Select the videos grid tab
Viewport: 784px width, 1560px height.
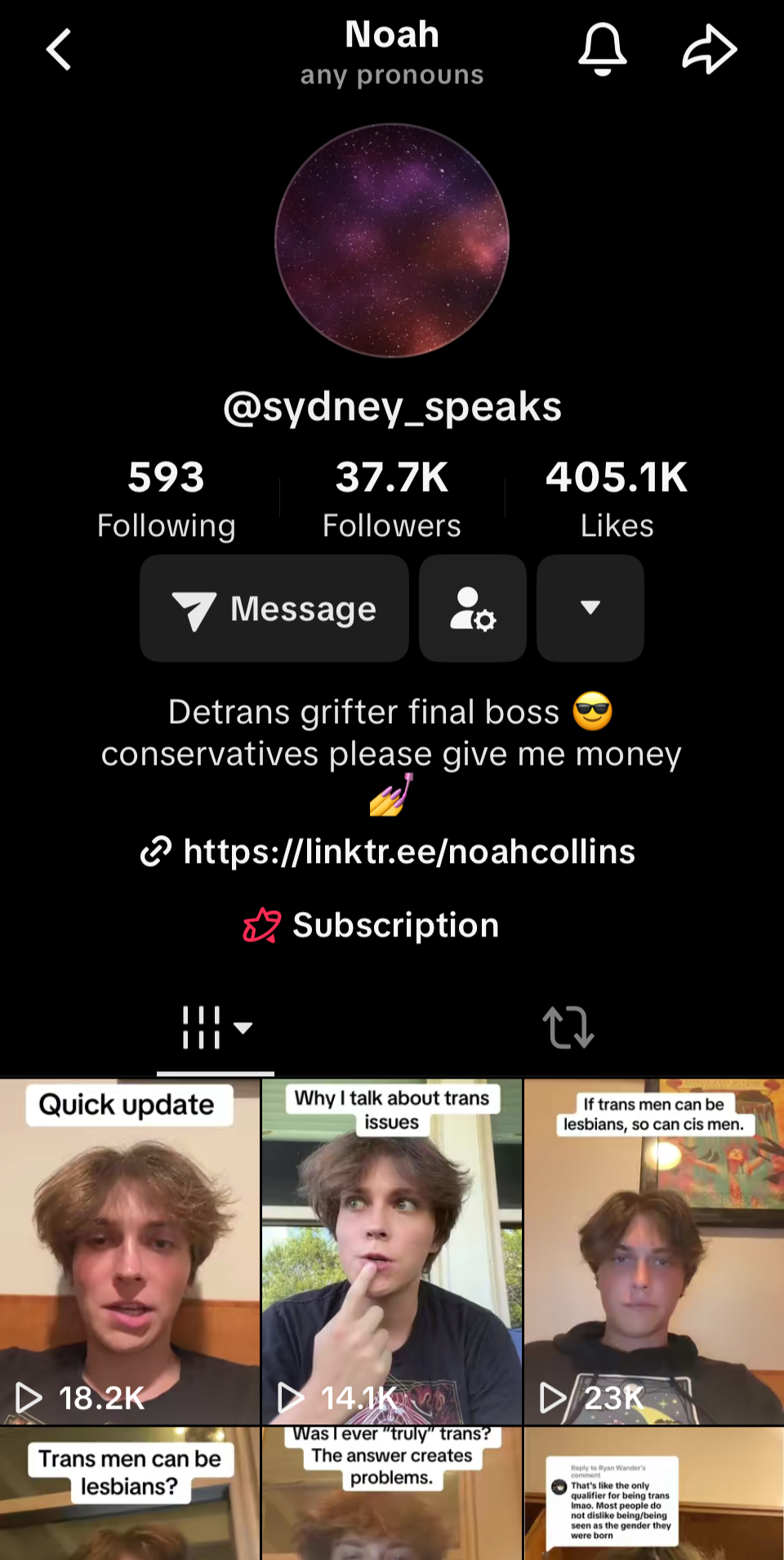click(216, 1027)
